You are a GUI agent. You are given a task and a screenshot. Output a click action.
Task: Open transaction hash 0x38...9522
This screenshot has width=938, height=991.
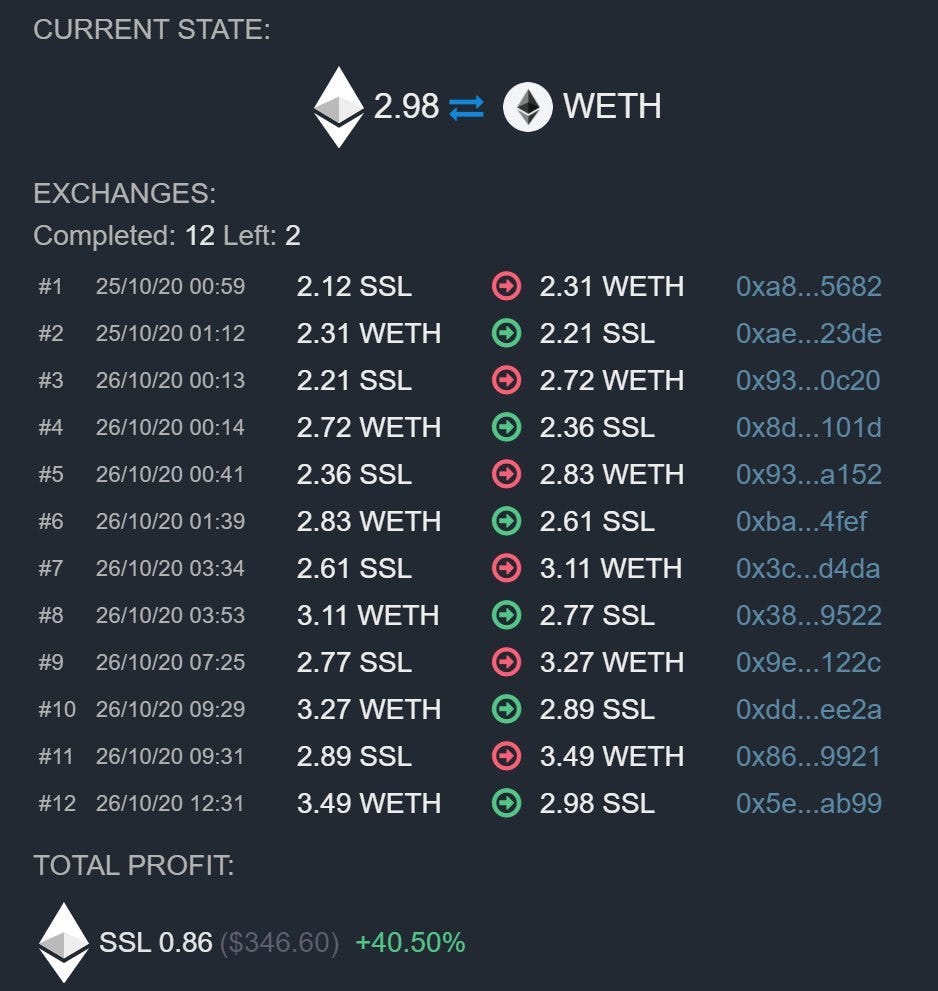[x=808, y=615]
